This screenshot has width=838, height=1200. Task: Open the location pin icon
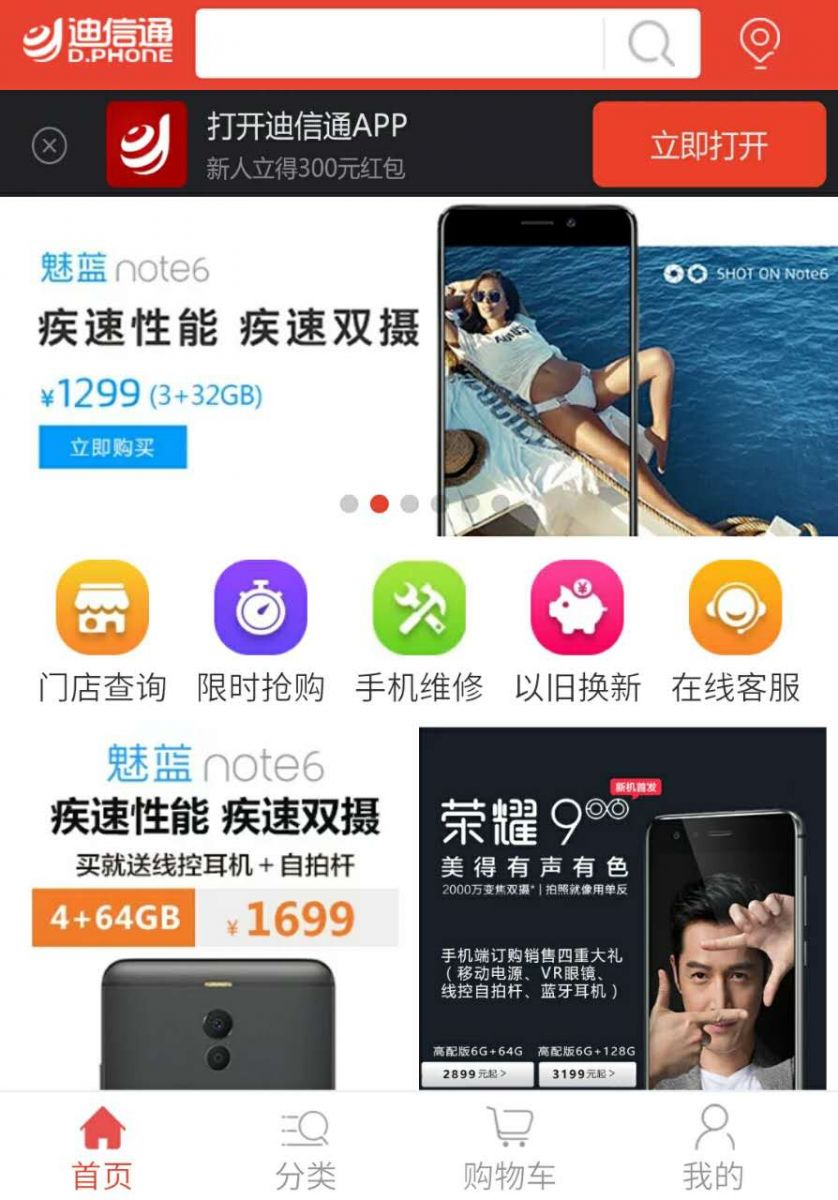pyautogui.click(x=760, y=43)
